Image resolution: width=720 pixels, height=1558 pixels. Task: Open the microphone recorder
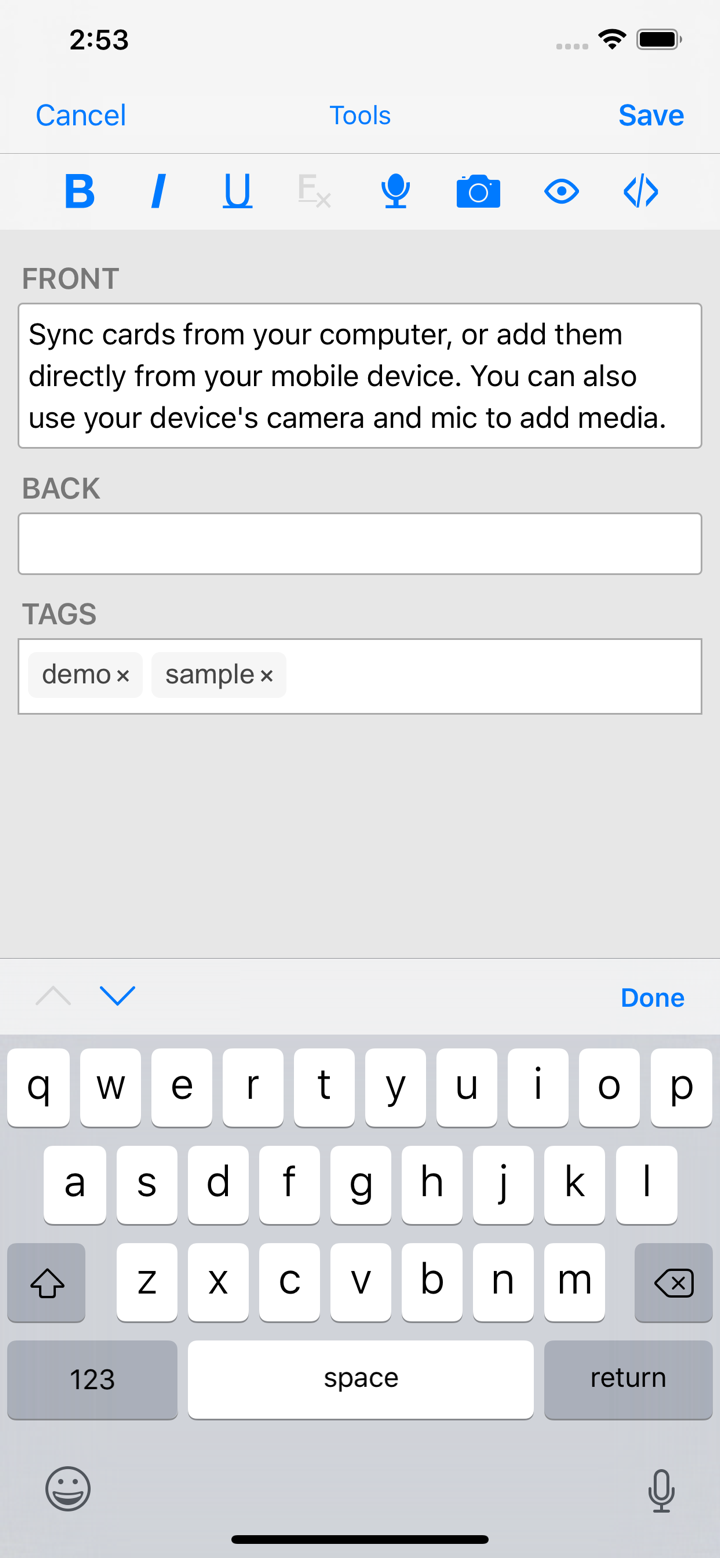tap(395, 191)
